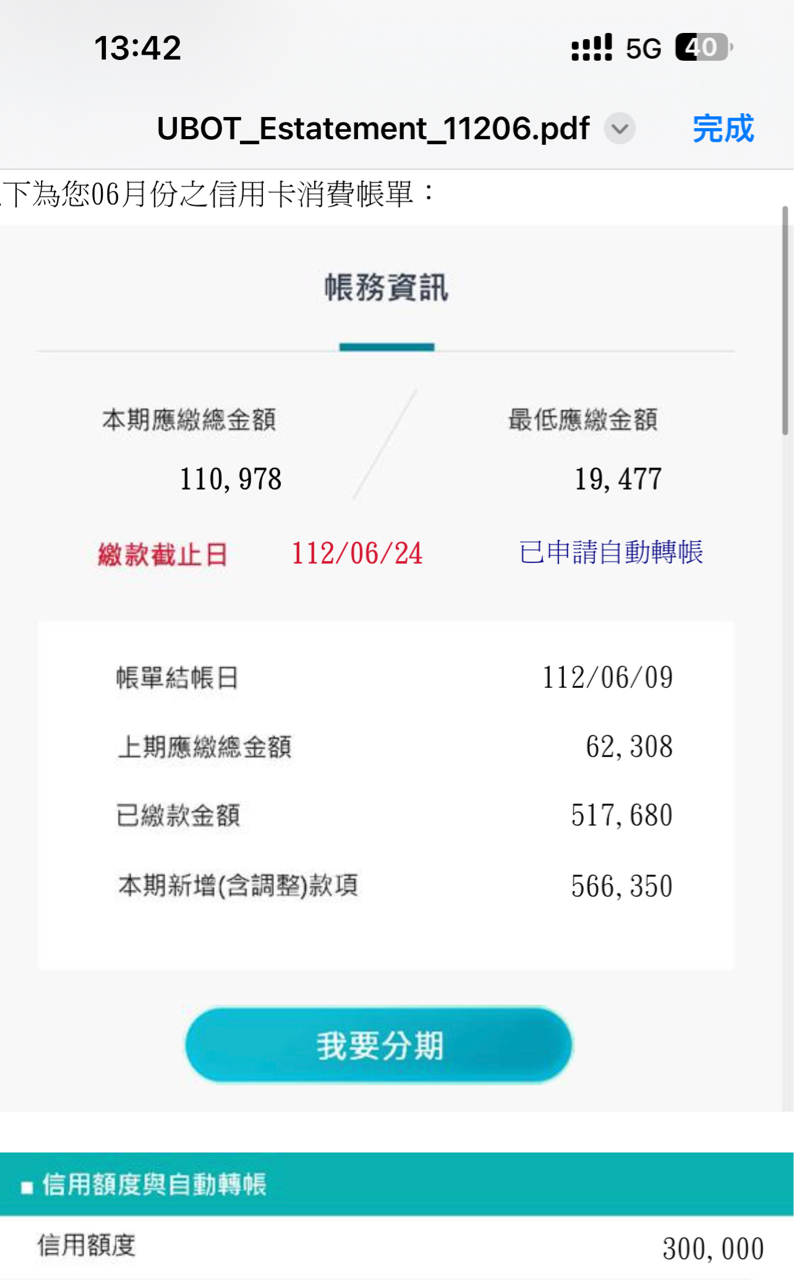Image resolution: width=794 pixels, height=1280 pixels.
Task: Tap 完成 to close the PDF
Action: tap(722, 129)
